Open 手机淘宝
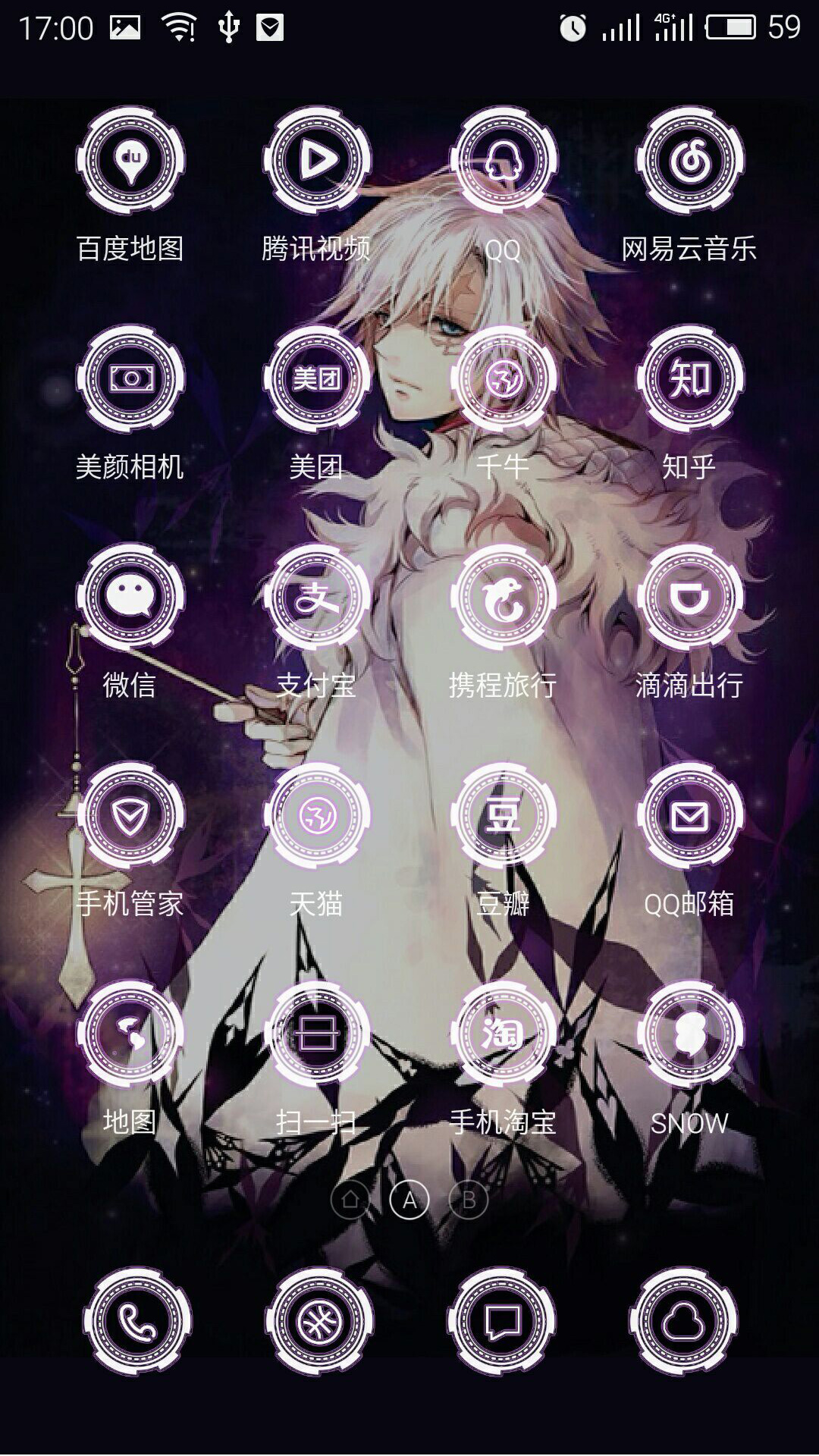The image size is (819, 1456). pyautogui.click(x=504, y=1034)
